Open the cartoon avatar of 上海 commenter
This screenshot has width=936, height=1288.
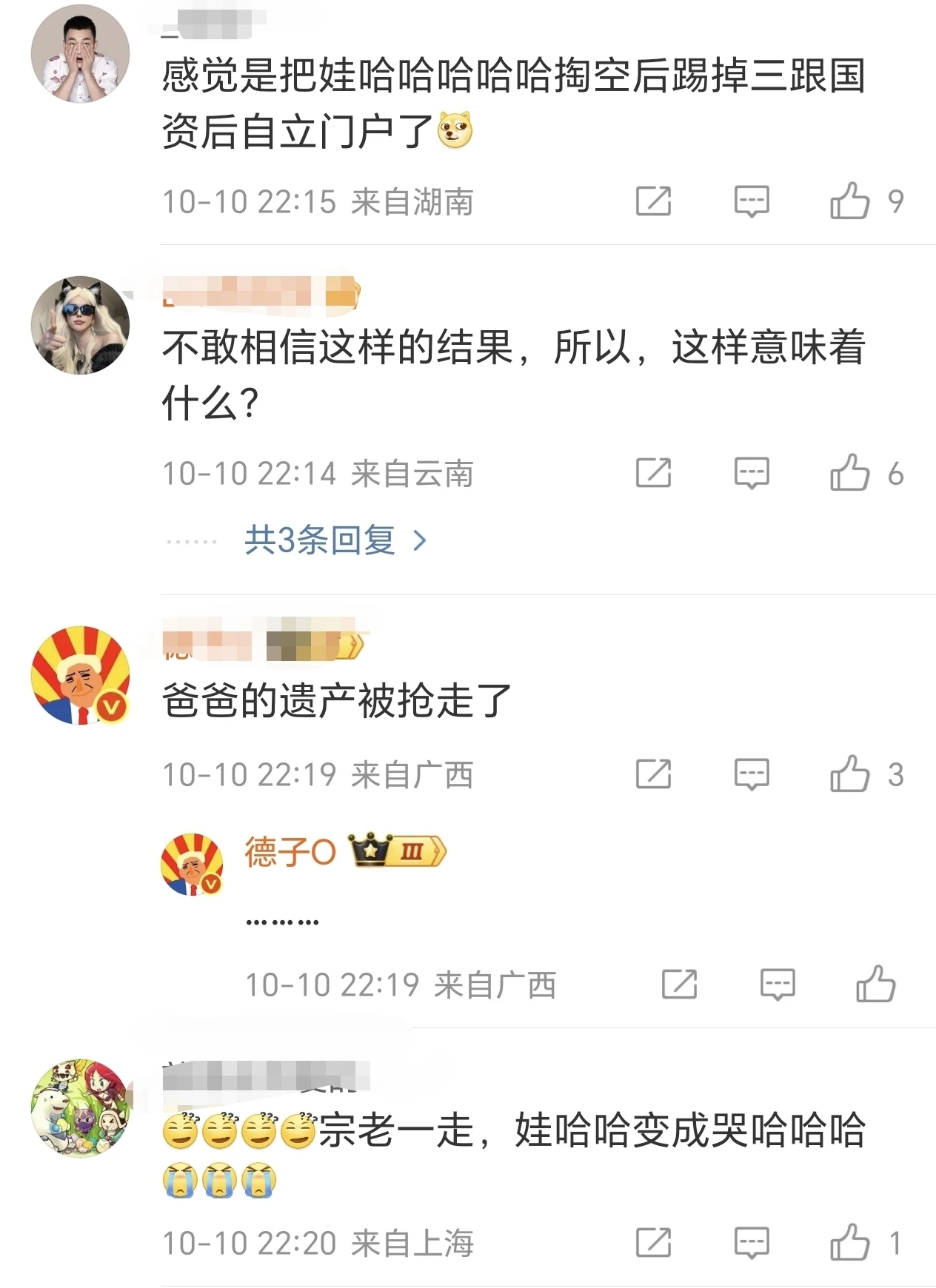point(80,1107)
